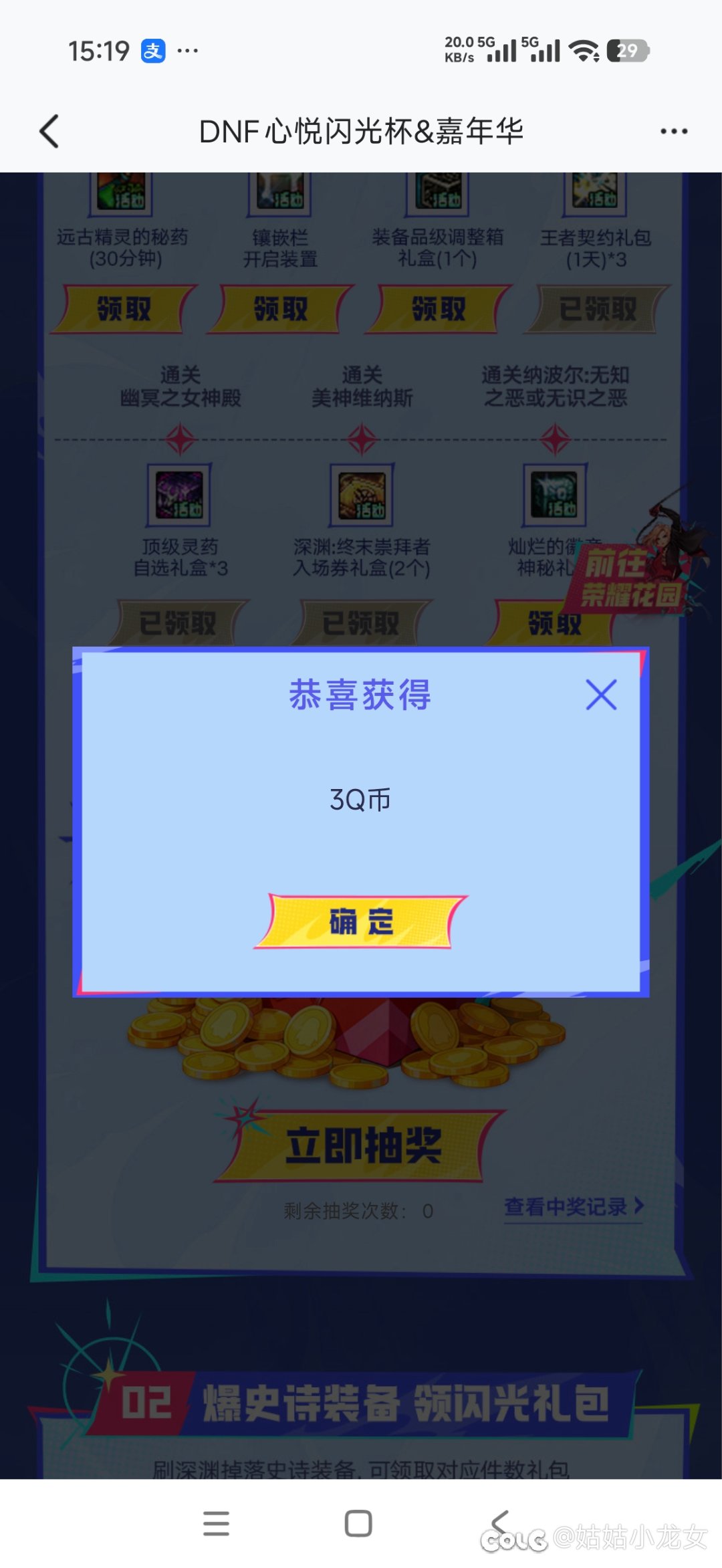This screenshot has width=722, height=1568.
Task: Go back using the top-left arrow
Action: 48,131
